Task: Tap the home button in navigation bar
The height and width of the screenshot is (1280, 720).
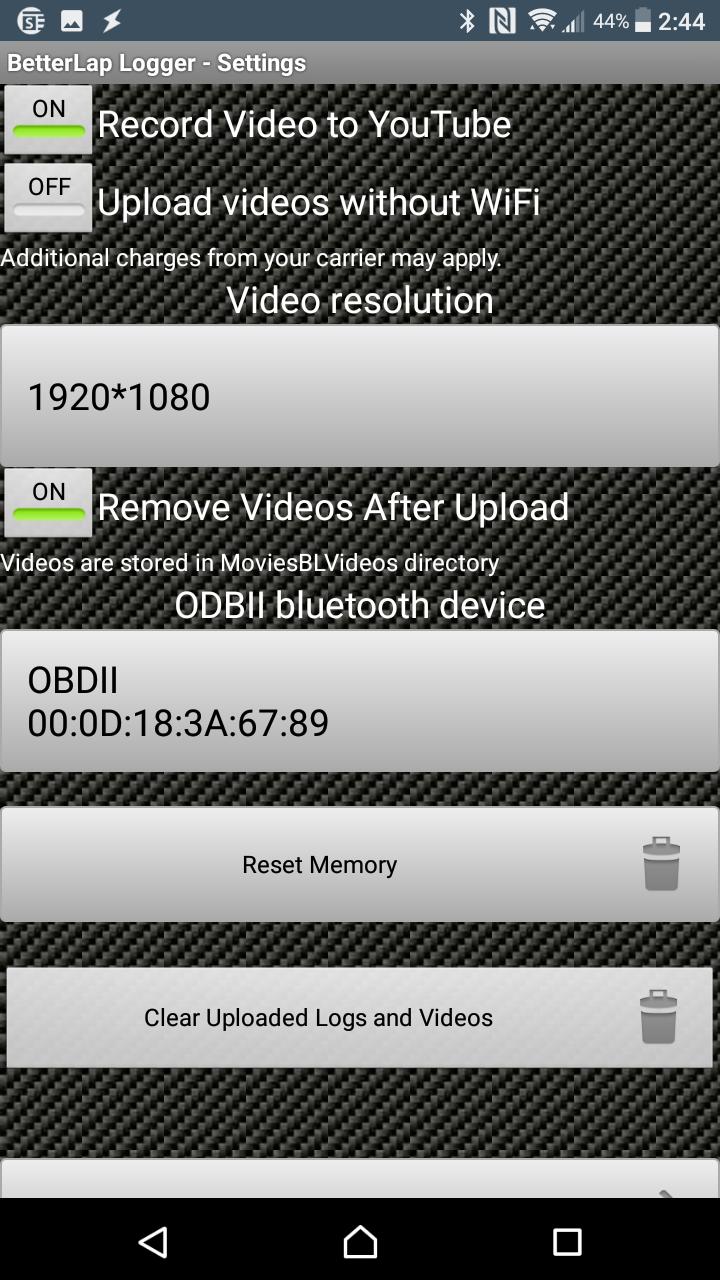Action: 360,1242
